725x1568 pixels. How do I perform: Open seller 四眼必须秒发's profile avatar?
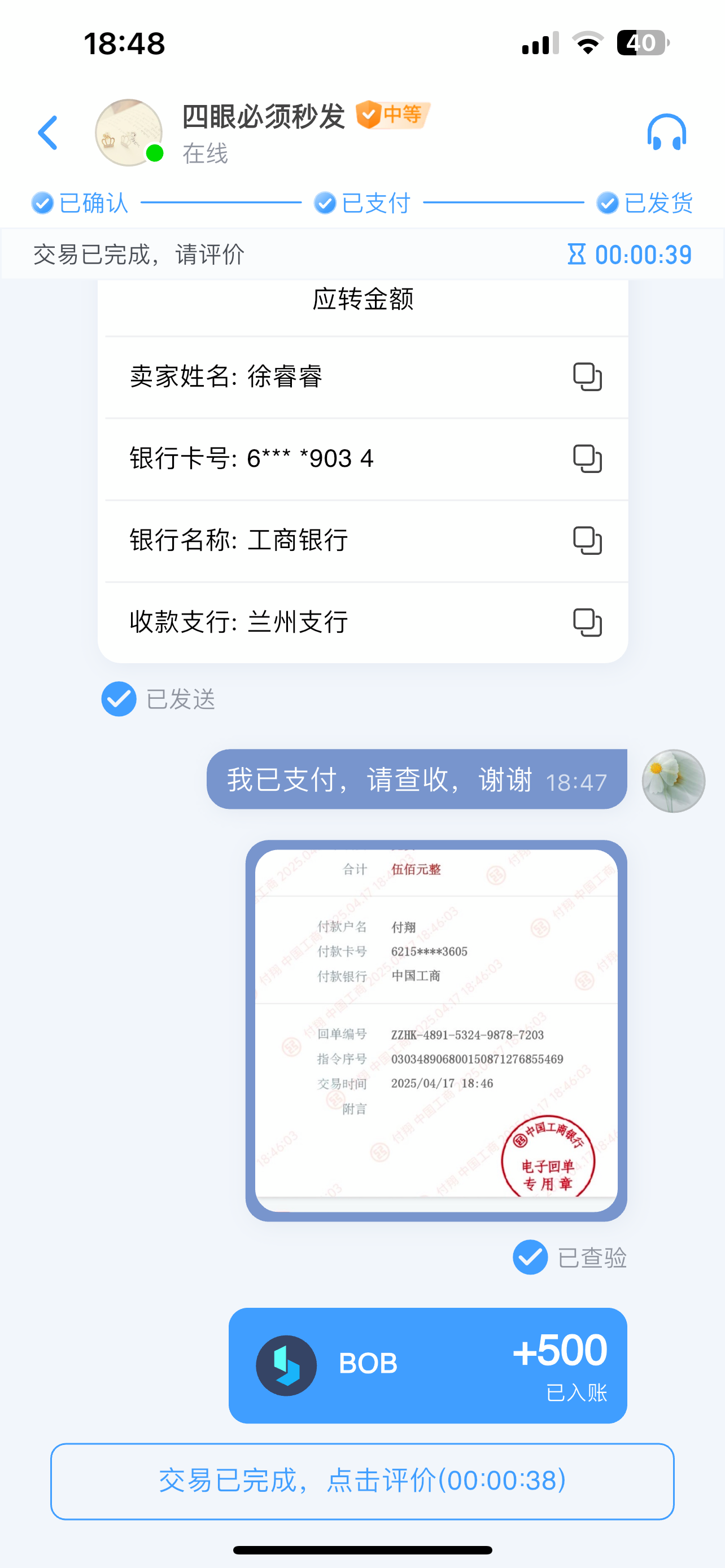coord(128,133)
